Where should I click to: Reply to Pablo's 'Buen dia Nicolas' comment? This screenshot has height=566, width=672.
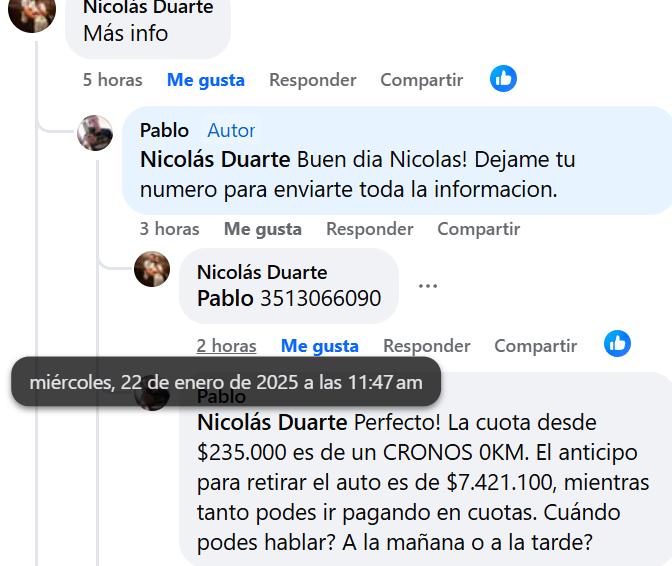pyautogui.click(x=369, y=229)
